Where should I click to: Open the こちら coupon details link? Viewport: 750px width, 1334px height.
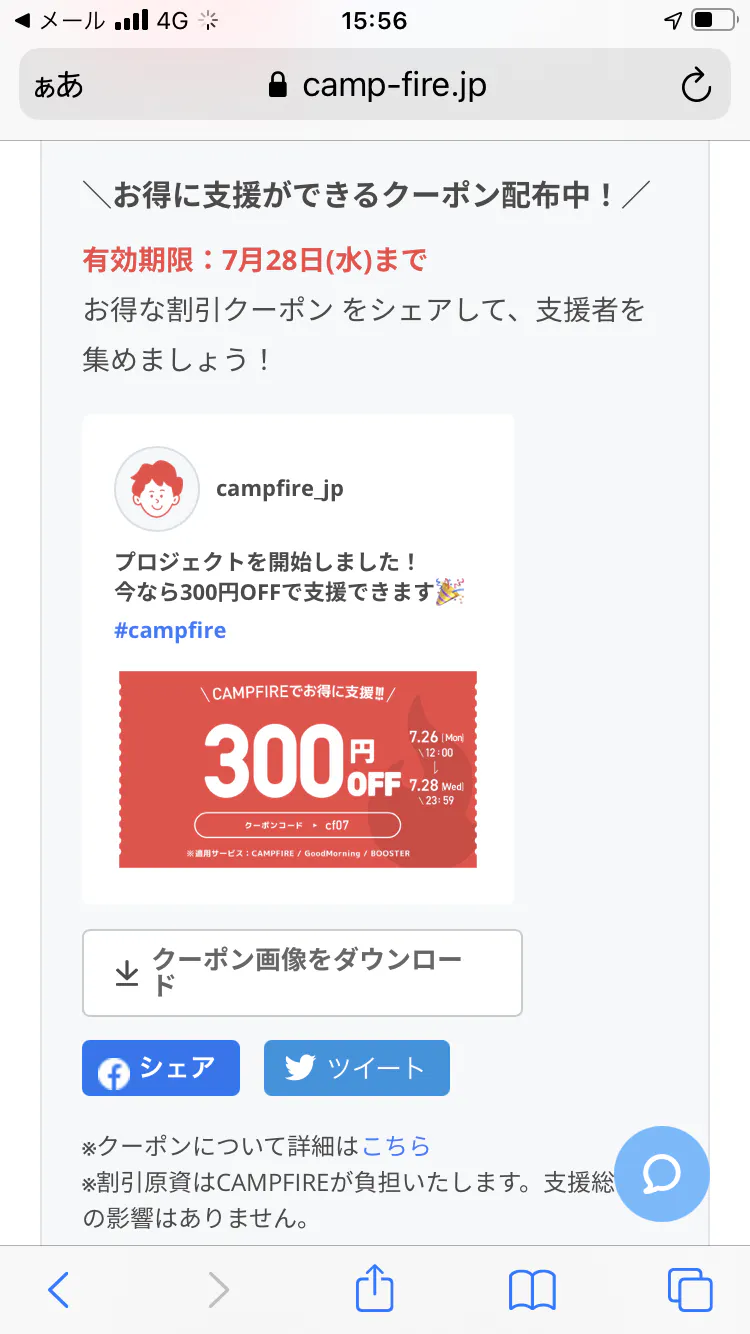point(396,1145)
